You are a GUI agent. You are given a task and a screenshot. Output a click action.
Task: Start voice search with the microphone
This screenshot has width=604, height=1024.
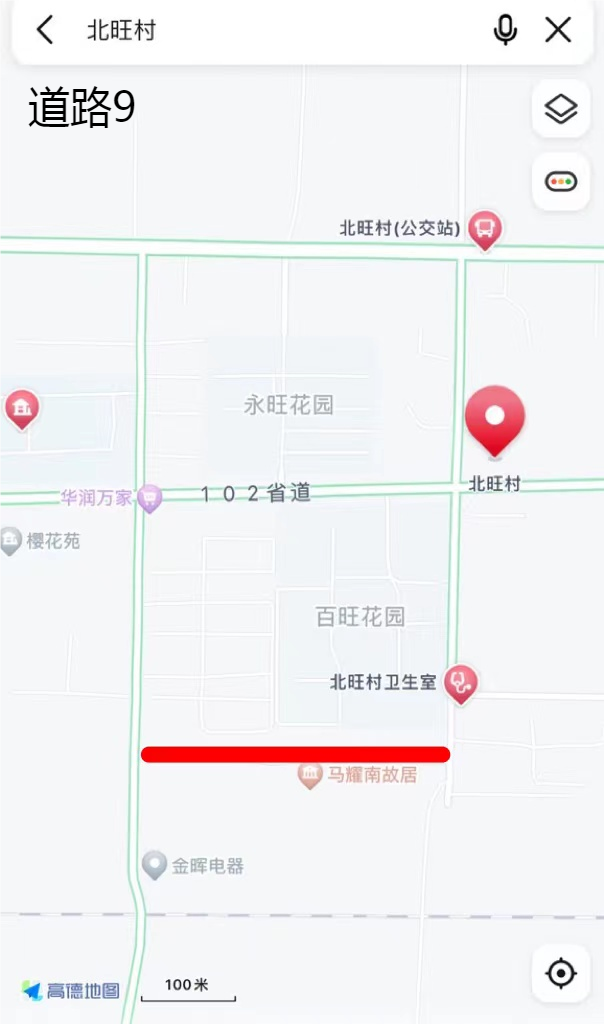click(x=506, y=30)
